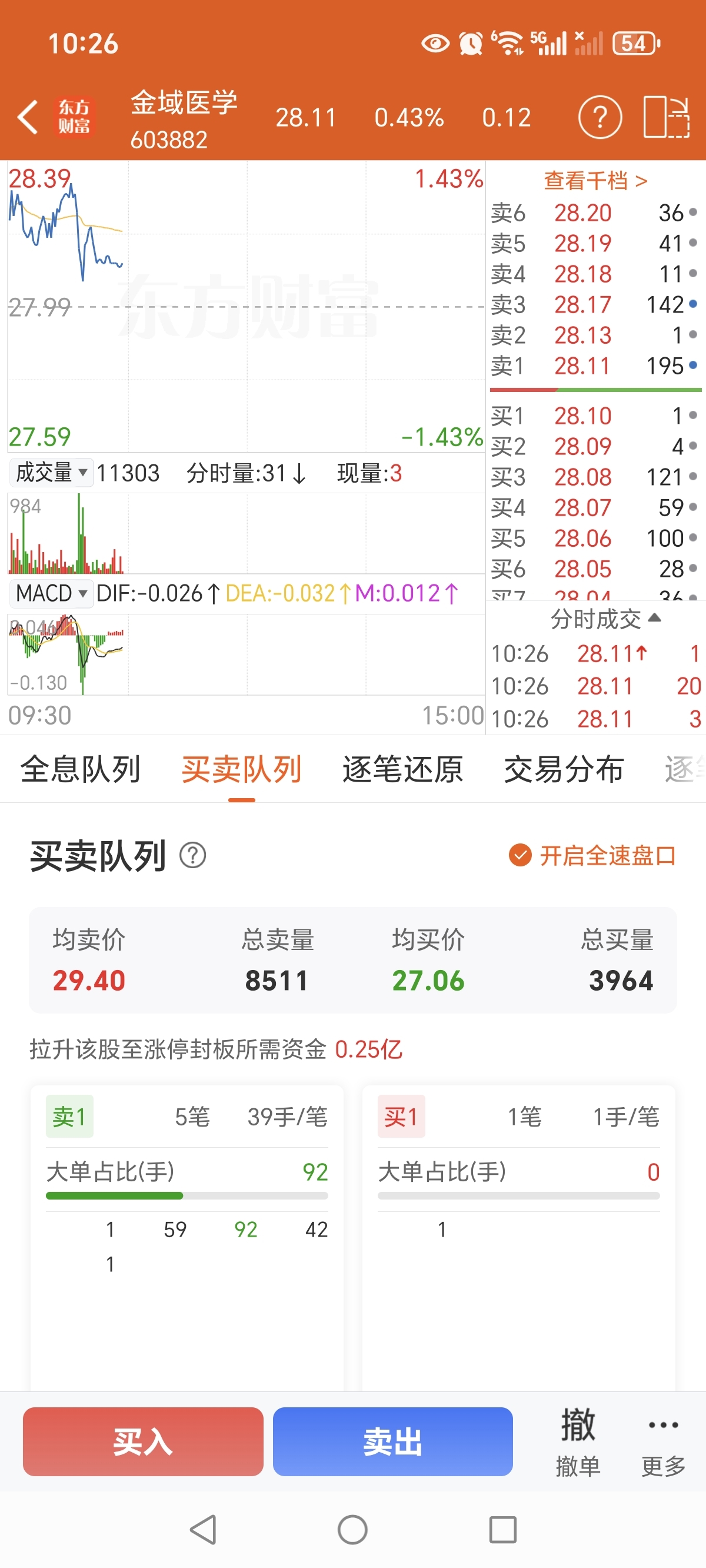The width and height of the screenshot is (706, 1568).
Task: Select the 买卖队列 tab
Action: coord(242,769)
